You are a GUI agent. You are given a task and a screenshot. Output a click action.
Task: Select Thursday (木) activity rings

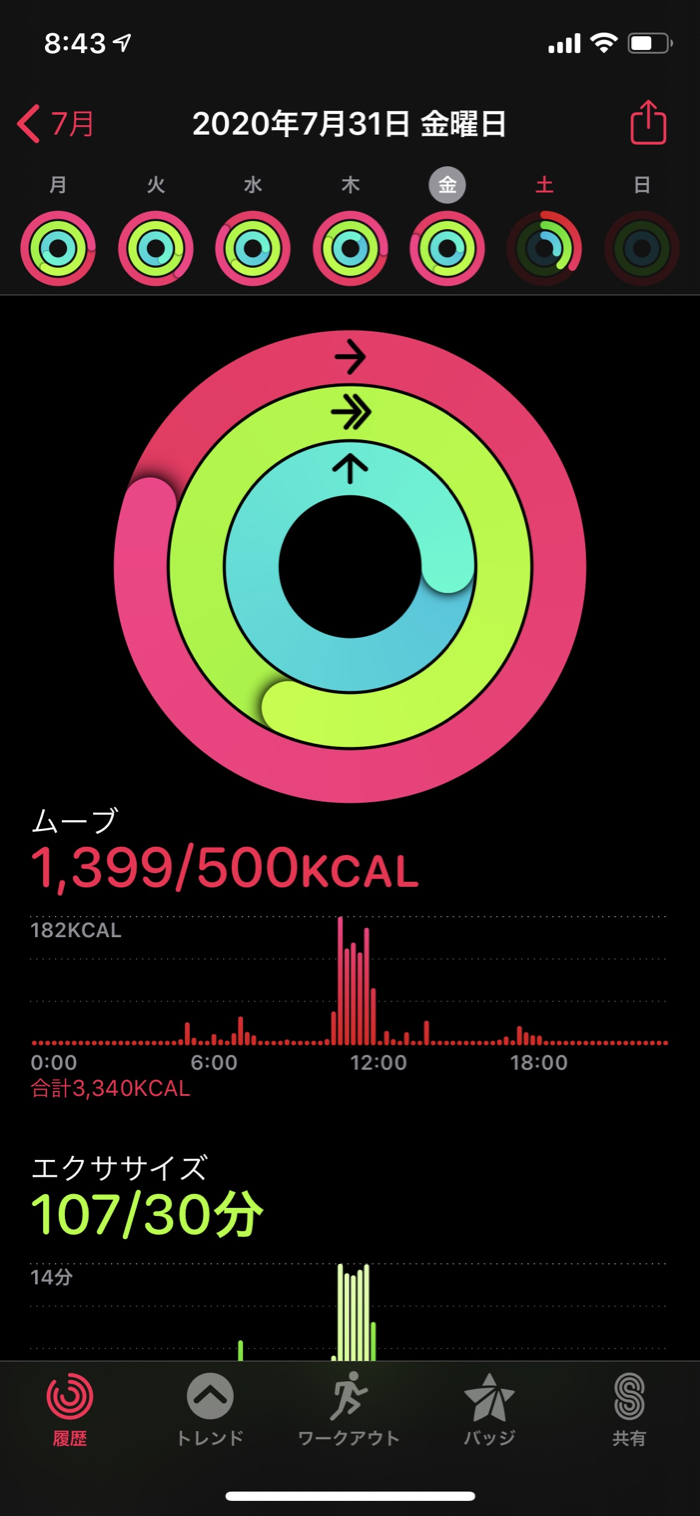[x=350, y=249]
